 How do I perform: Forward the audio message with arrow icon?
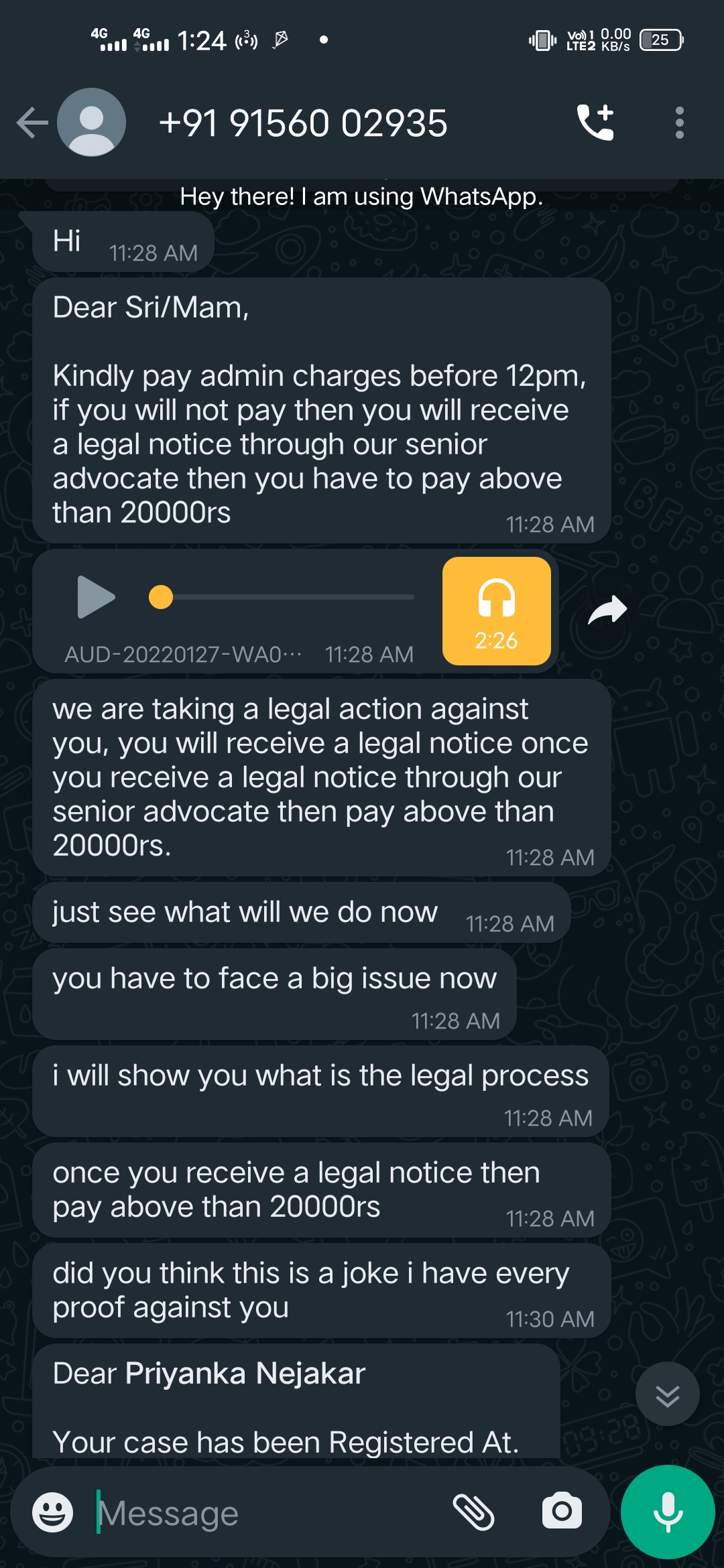(x=607, y=610)
